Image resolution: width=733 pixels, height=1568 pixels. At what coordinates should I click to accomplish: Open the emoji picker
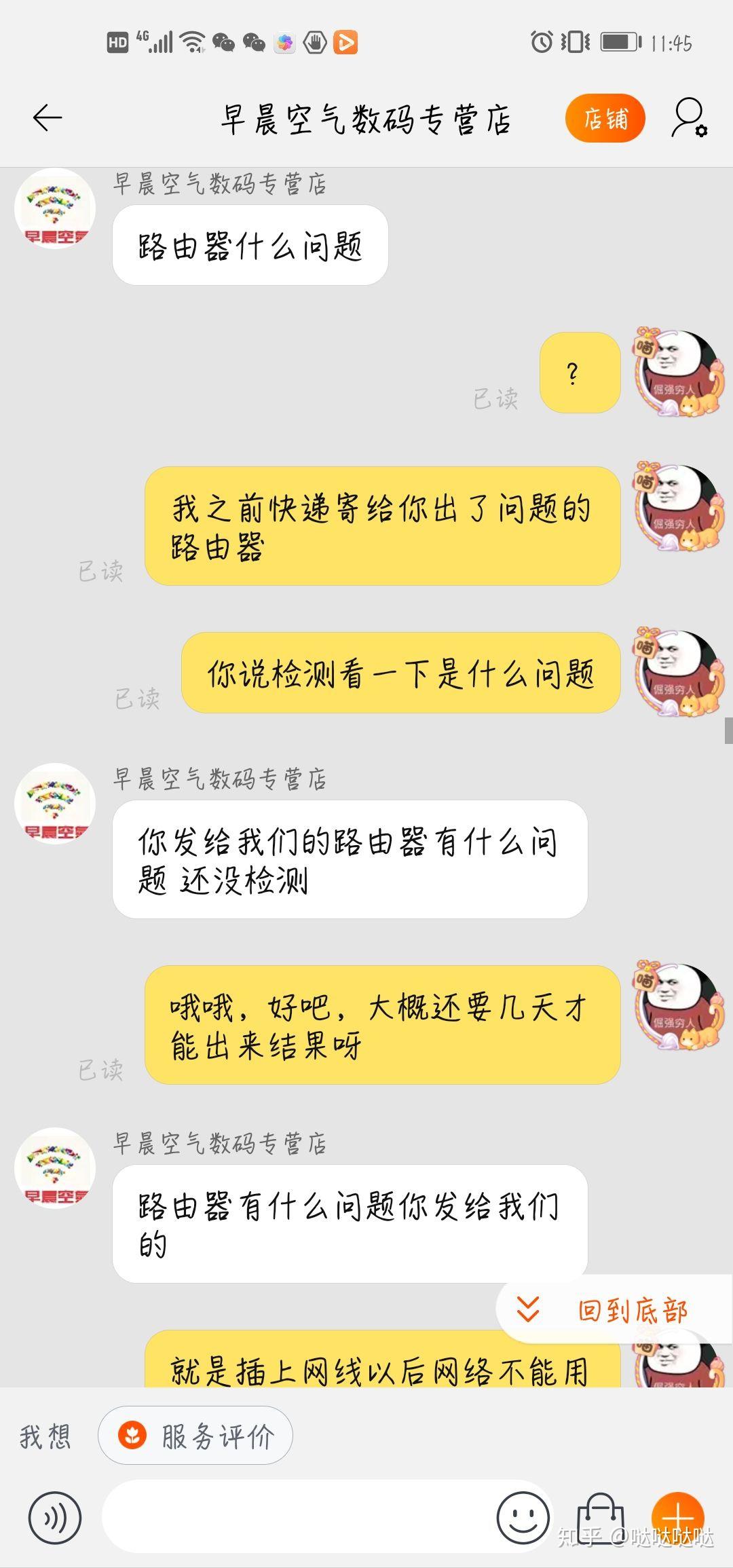point(523,1517)
